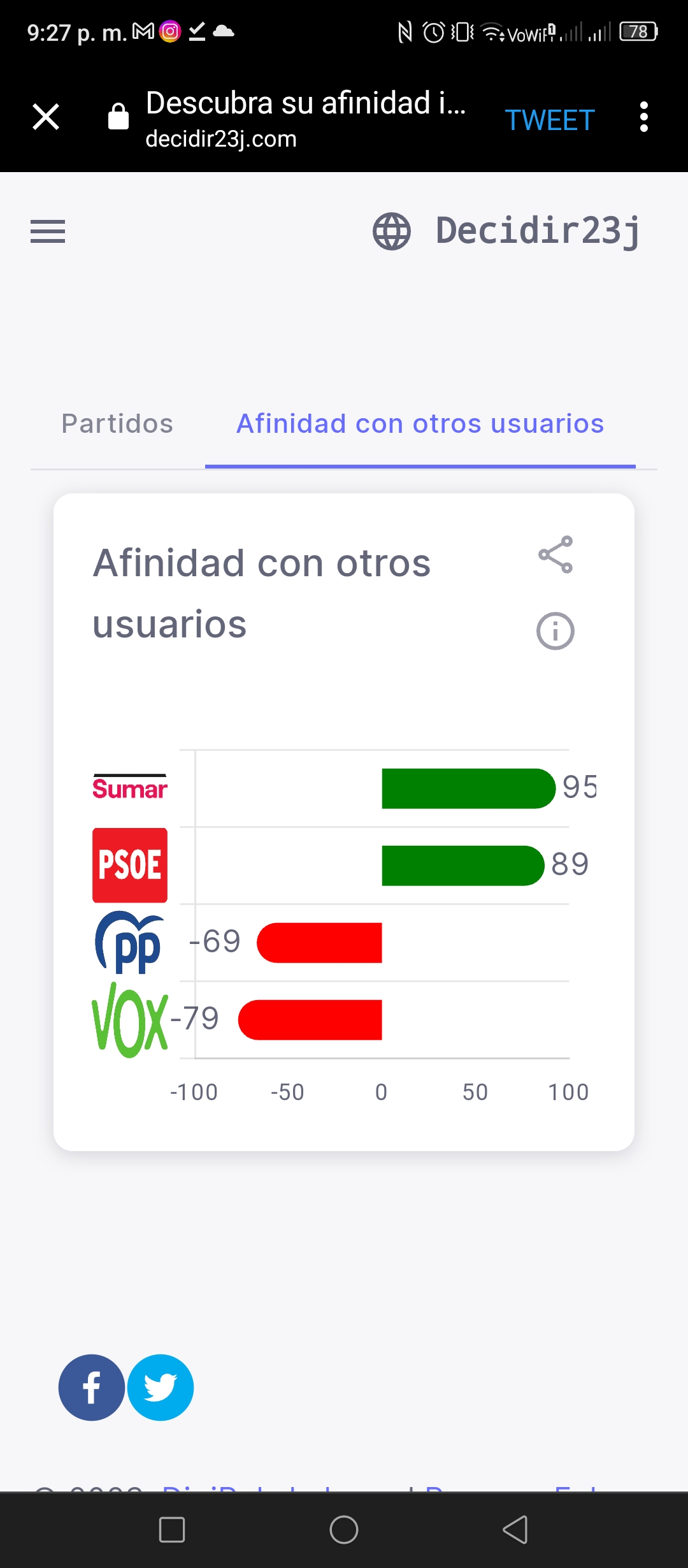Tap the TWEET button in the top bar
Image resolution: width=688 pixels, height=1568 pixels.
(550, 120)
